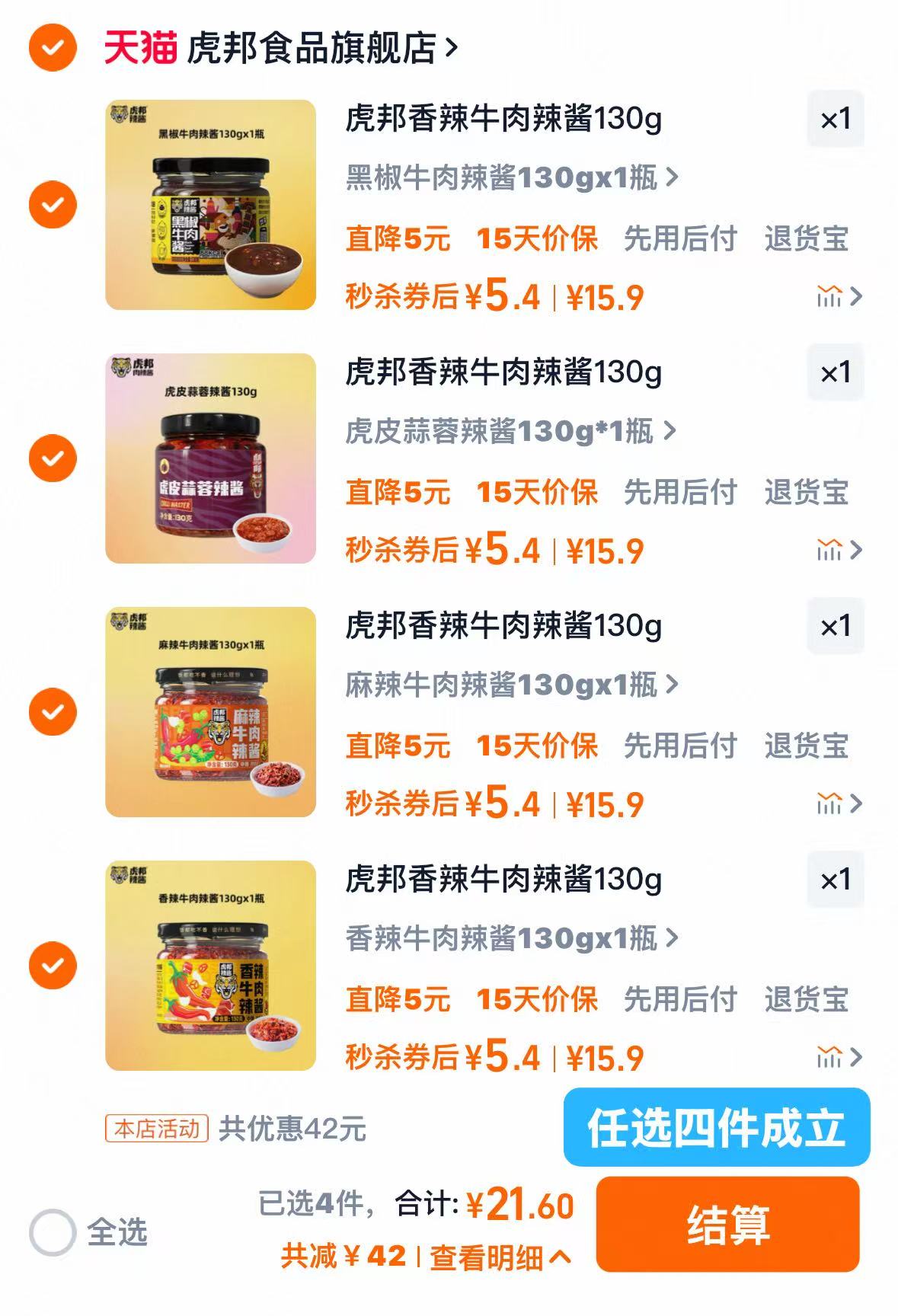Open the 黑椒牛肉辣酱 product image

210,205
